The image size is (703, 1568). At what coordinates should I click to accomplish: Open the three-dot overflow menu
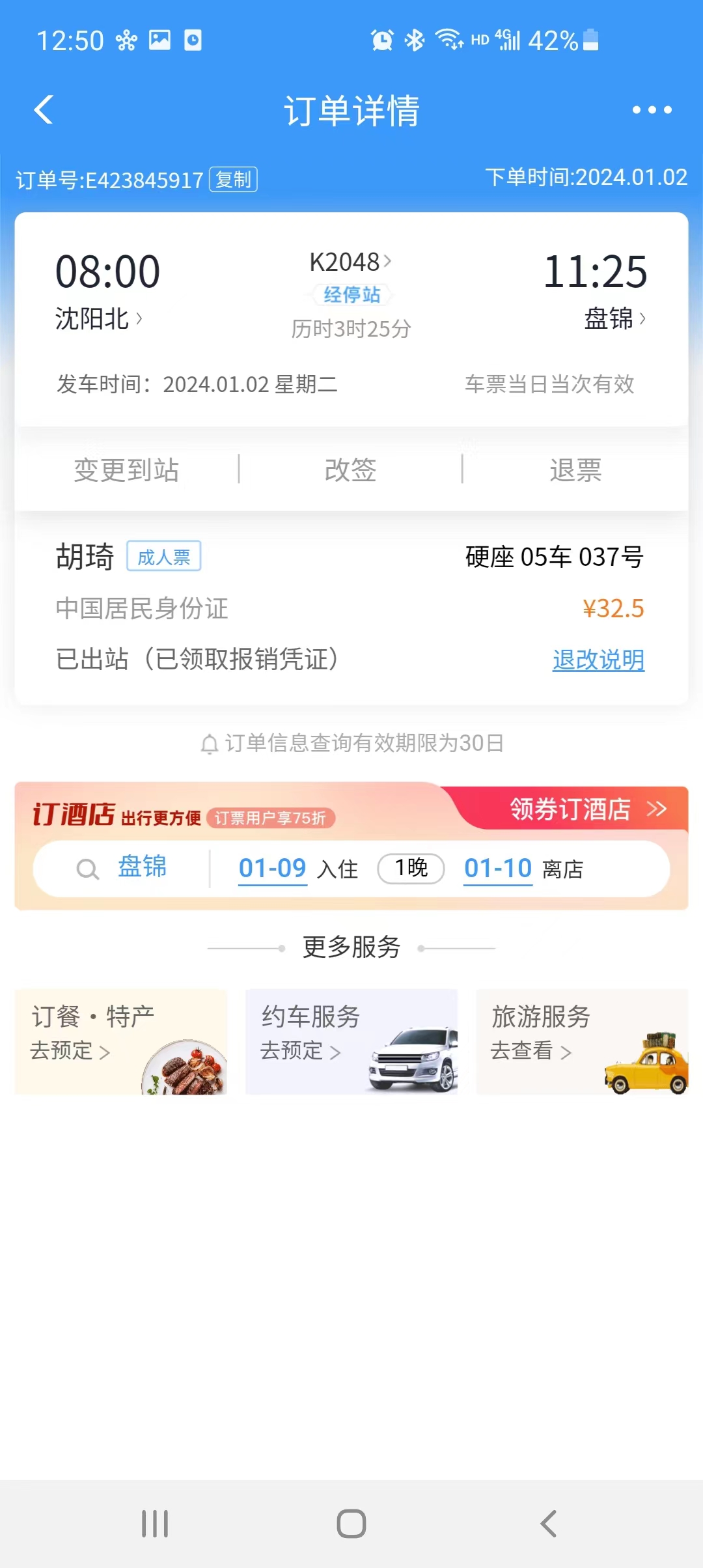[x=652, y=110]
